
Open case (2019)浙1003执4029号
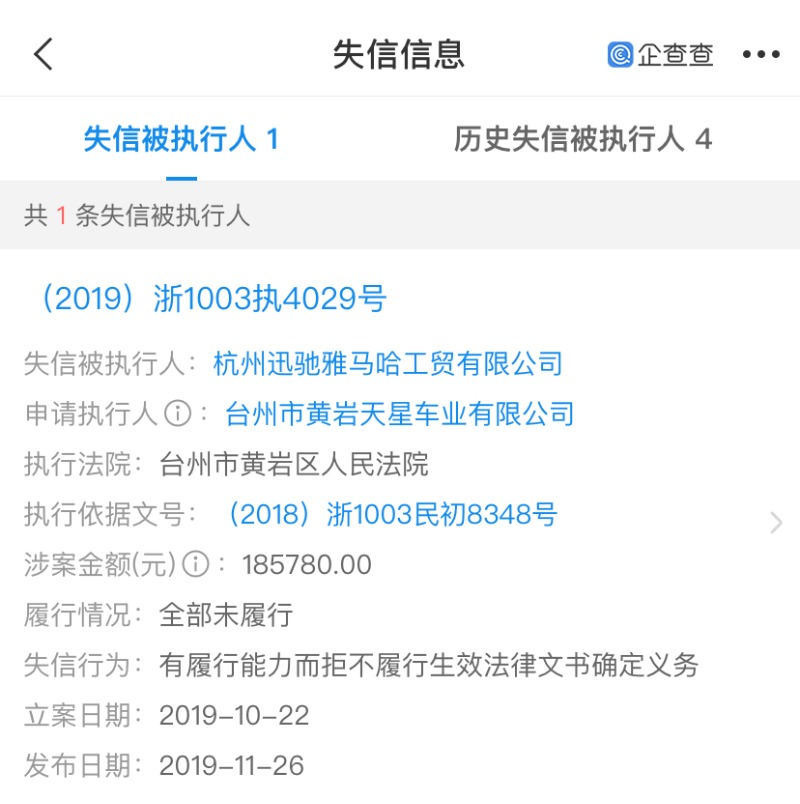(212, 298)
